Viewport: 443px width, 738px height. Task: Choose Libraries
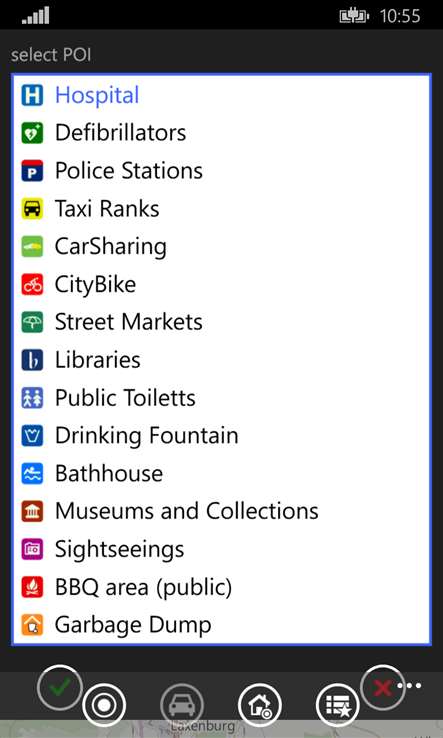click(221, 360)
